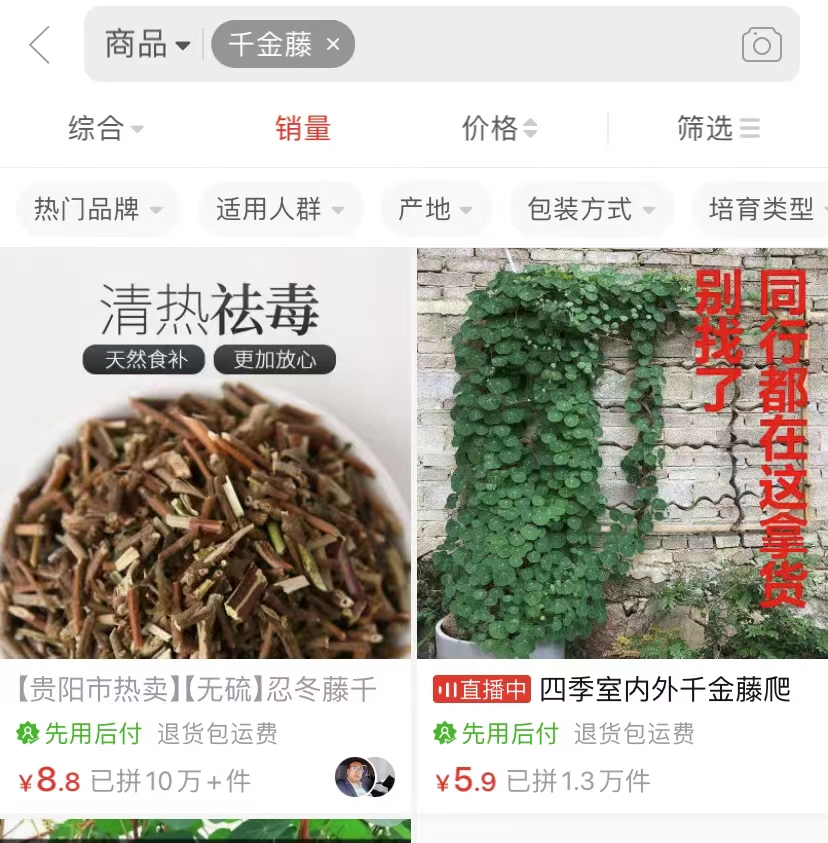Expand the 热门品牌 filter
This screenshot has width=828, height=843.
98,209
